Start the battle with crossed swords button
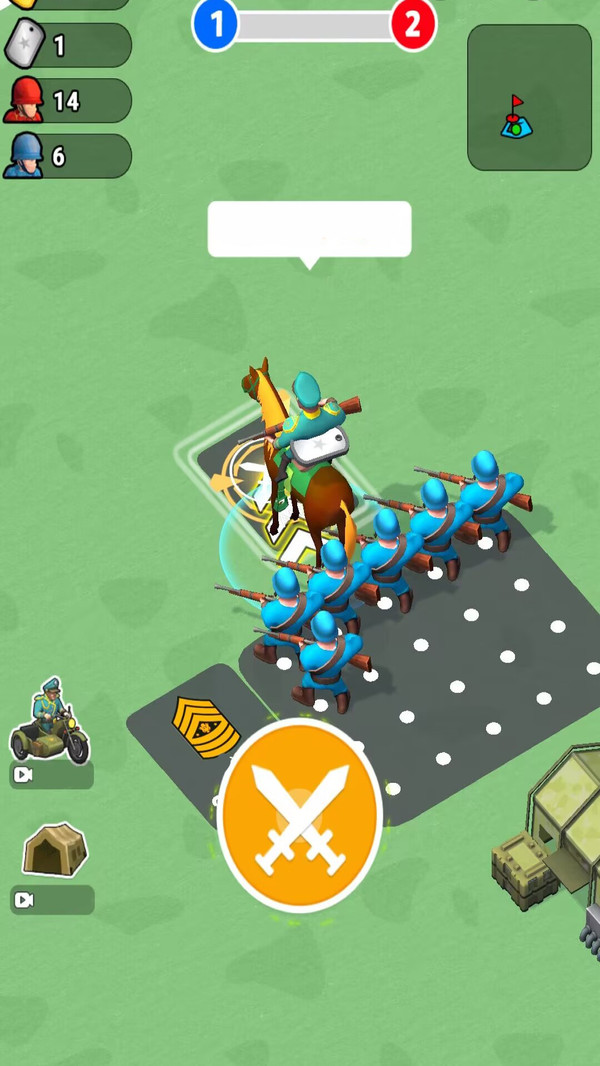 300,814
